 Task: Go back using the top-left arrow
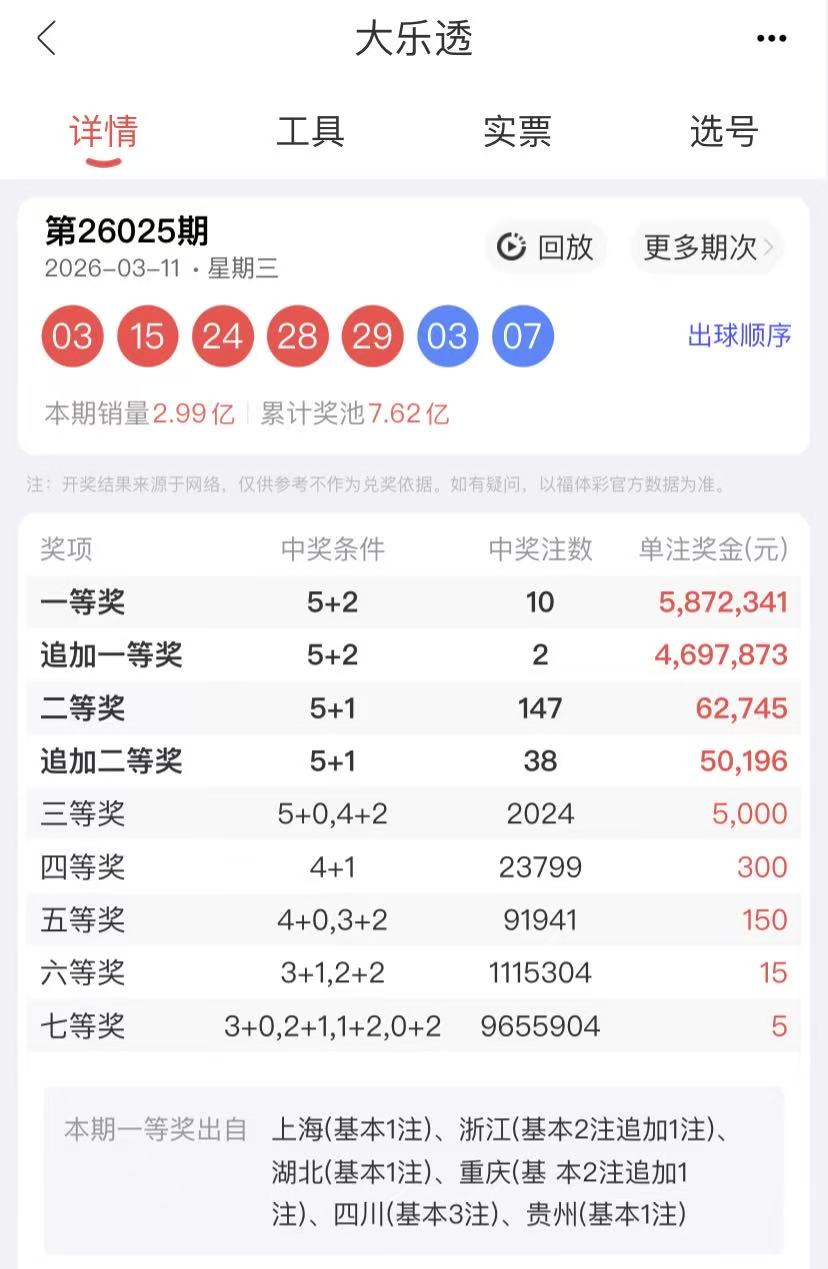[x=46, y=39]
